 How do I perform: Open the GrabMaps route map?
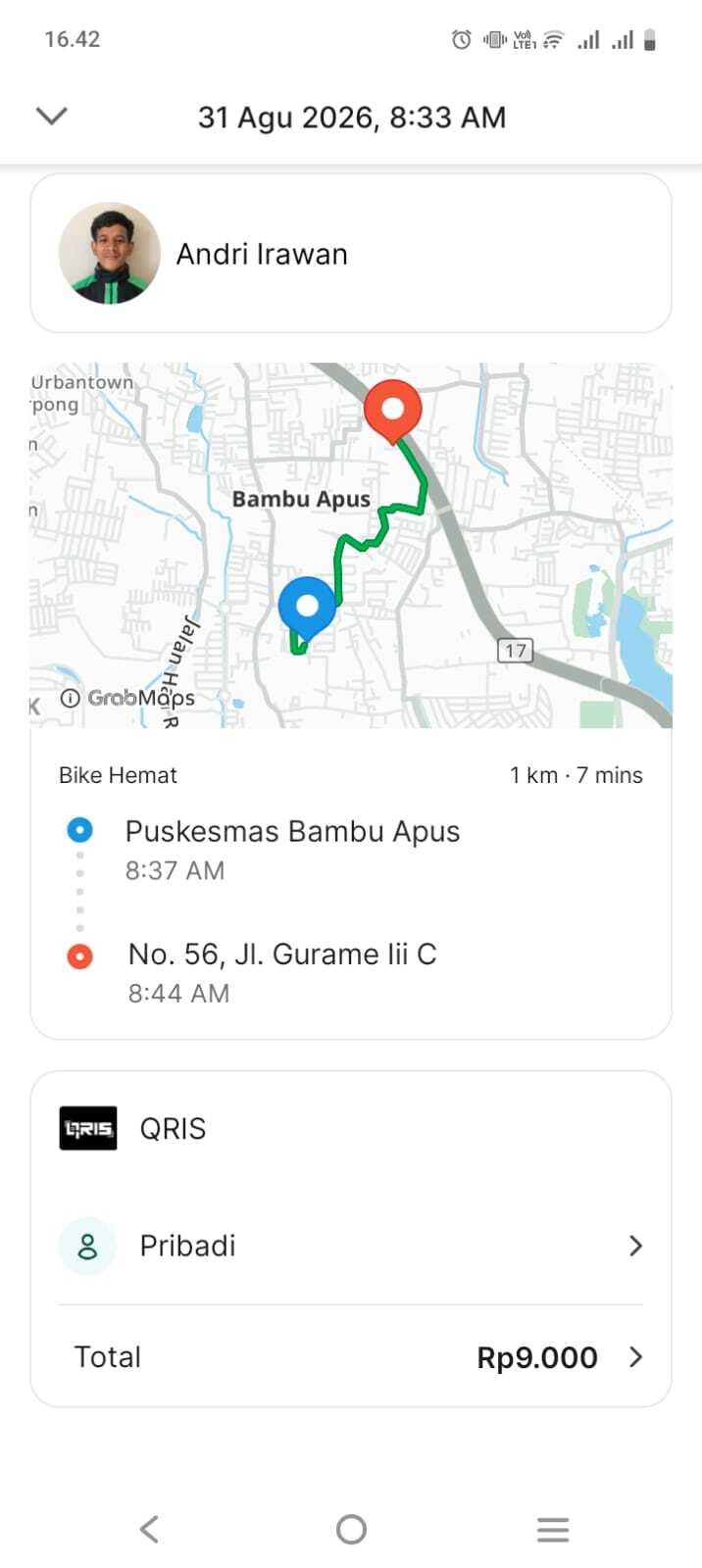[351, 545]
